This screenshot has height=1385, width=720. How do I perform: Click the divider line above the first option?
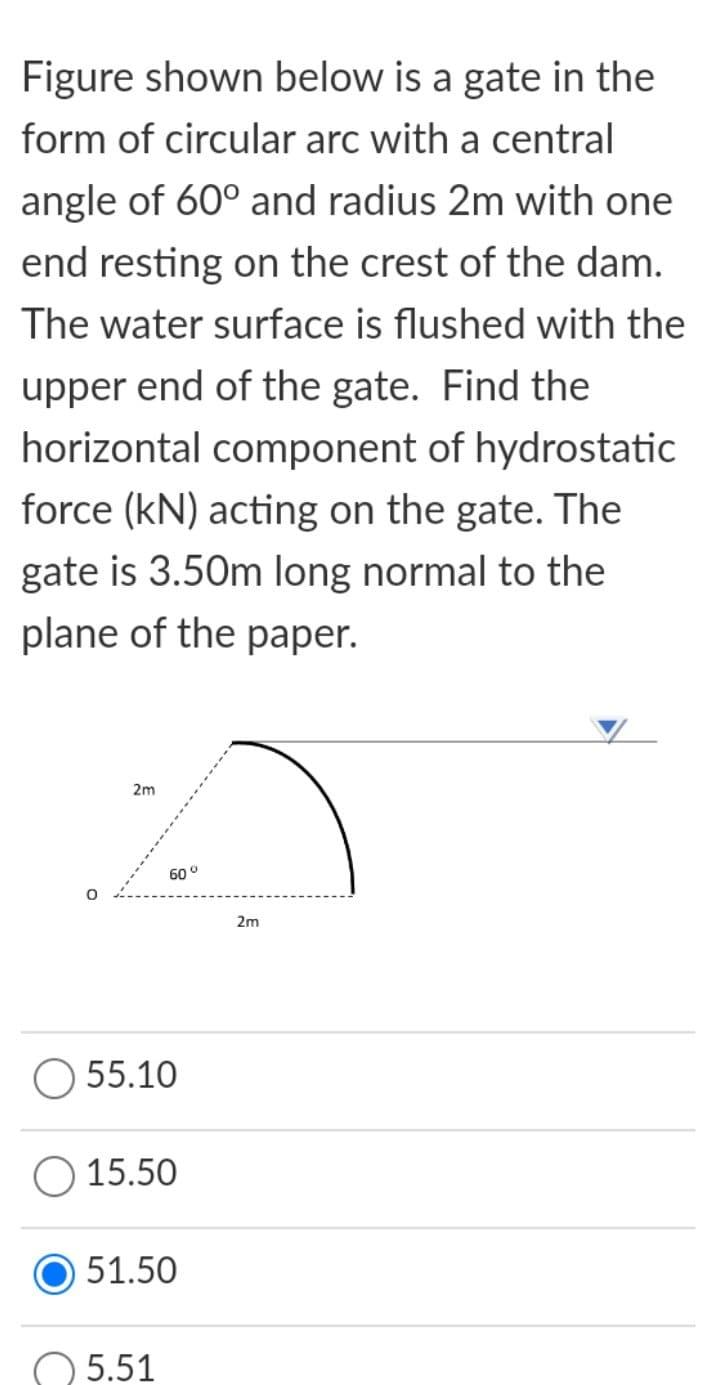pyautogui.click(x=360, y=1029)
